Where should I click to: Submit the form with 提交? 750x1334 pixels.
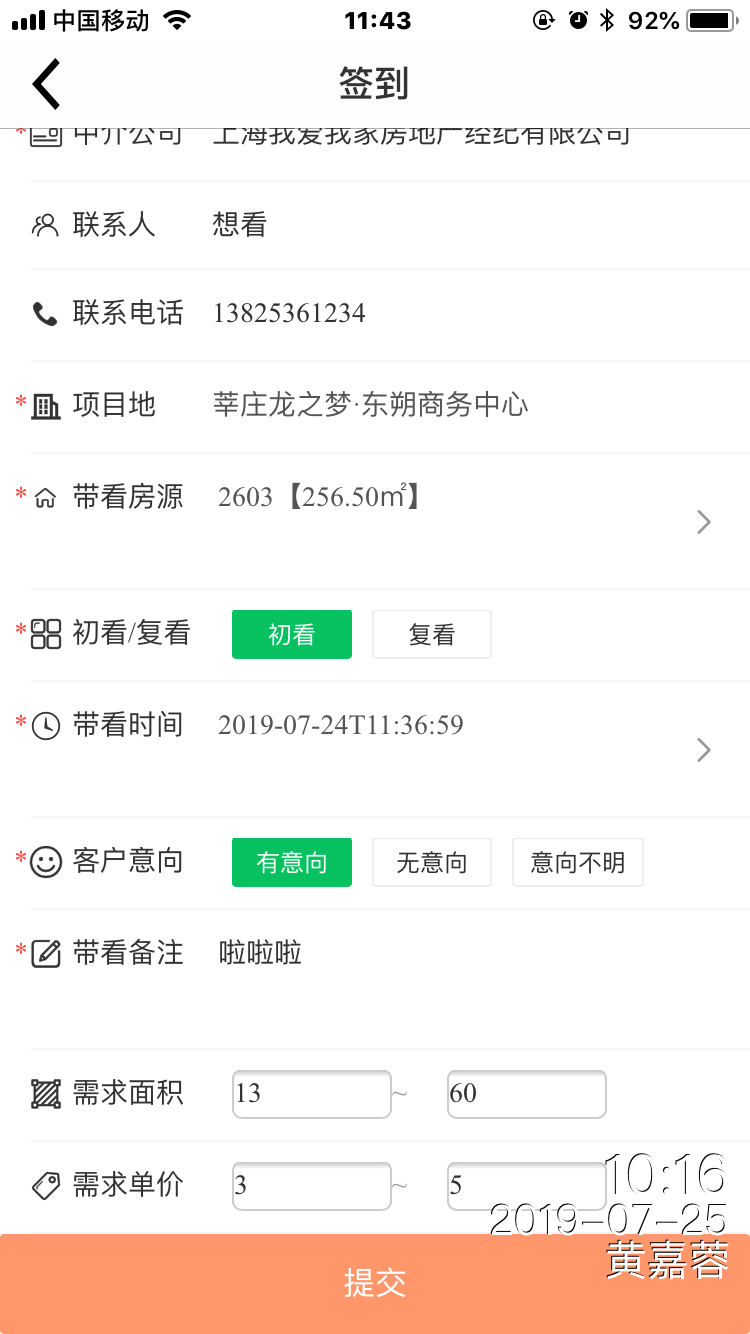pos(375,1283)
